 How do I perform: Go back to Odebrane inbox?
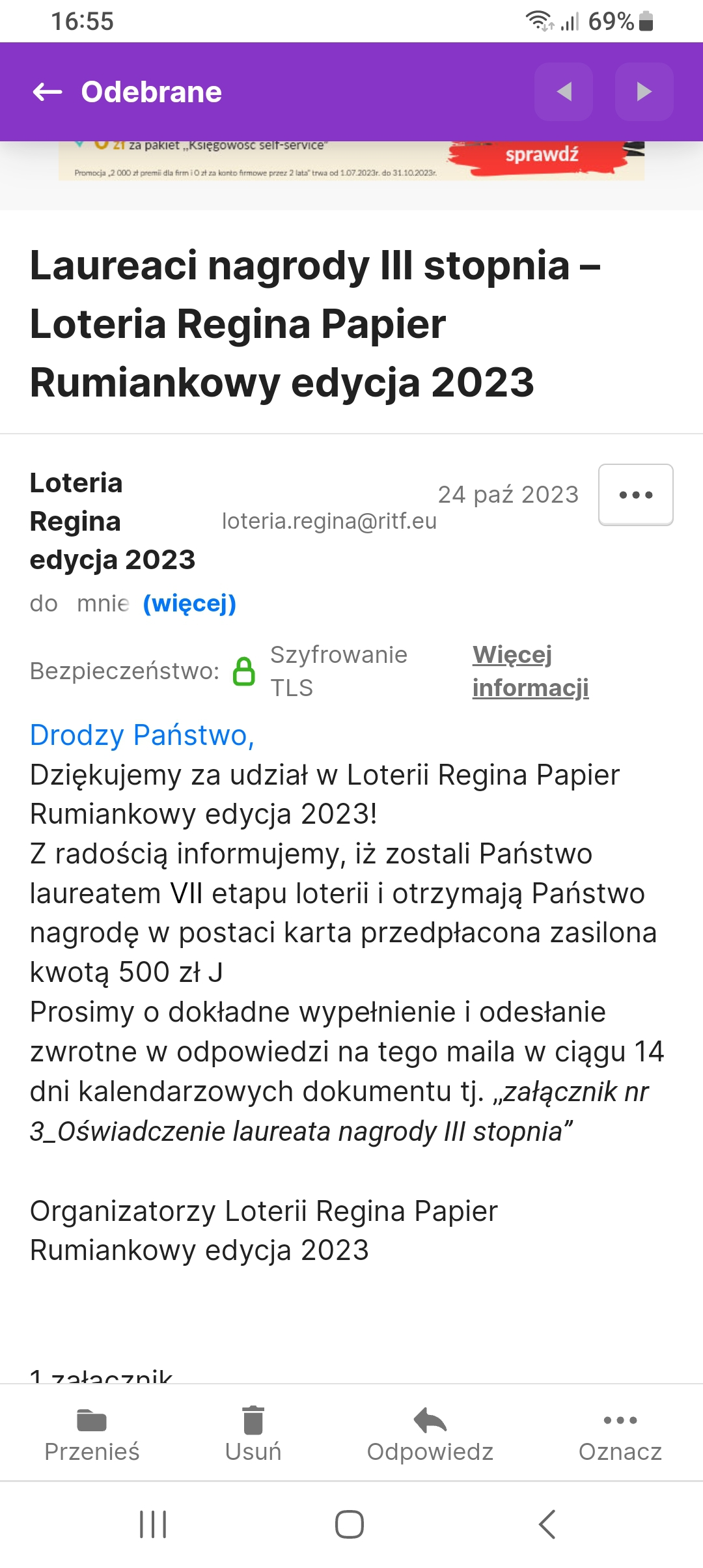[48, 92]
